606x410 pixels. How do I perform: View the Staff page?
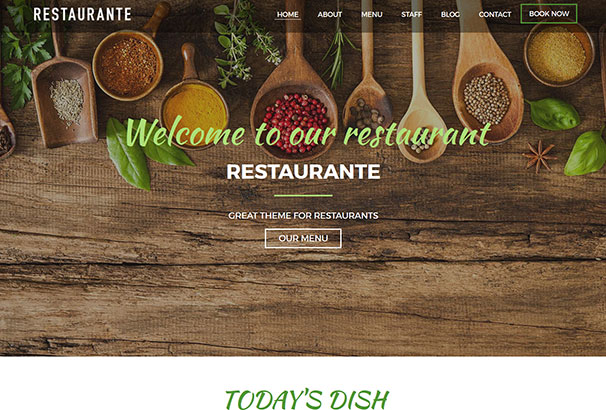[x=411, y=15]
